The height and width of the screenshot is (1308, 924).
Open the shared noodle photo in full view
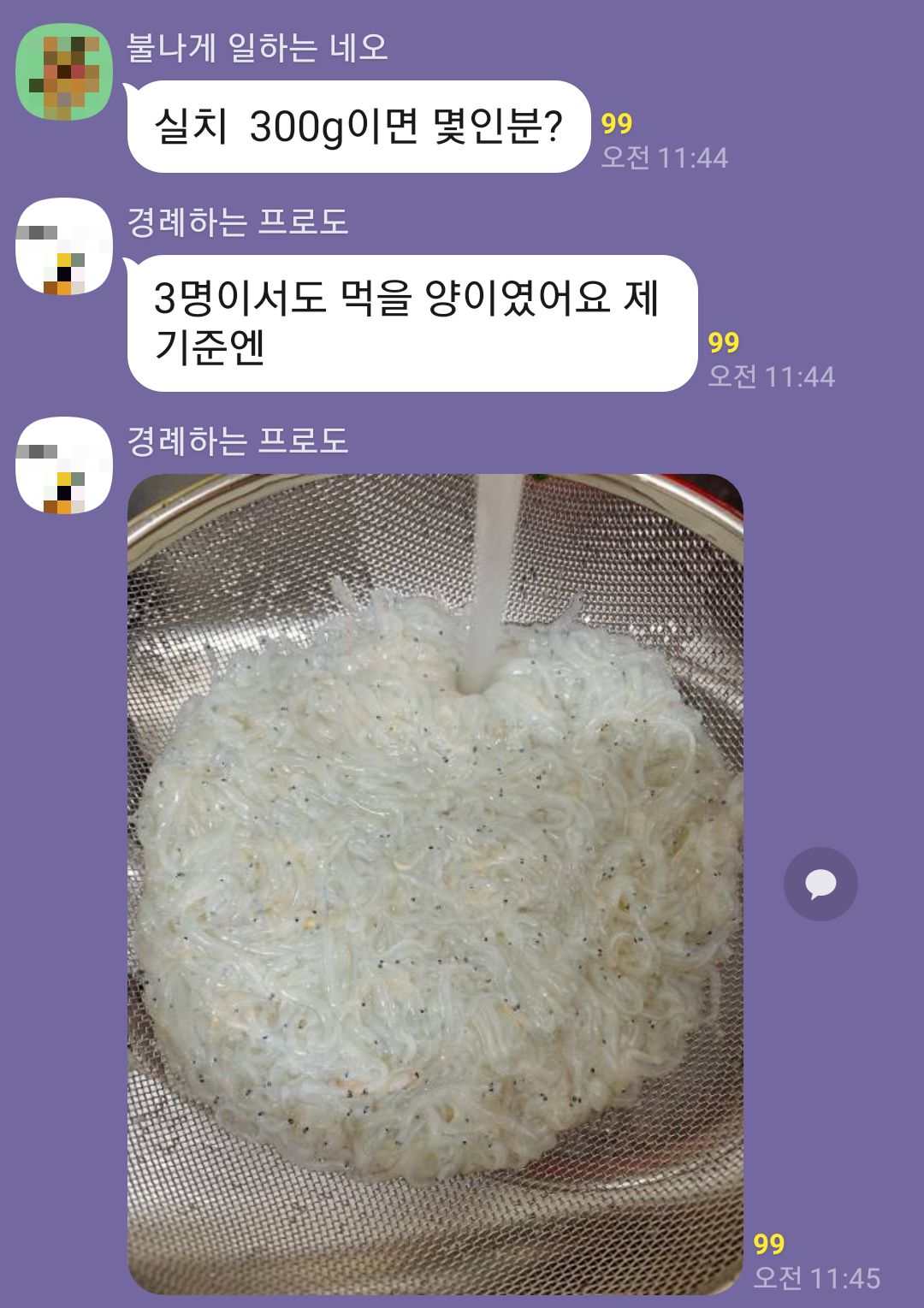click(x=435, y=883)
